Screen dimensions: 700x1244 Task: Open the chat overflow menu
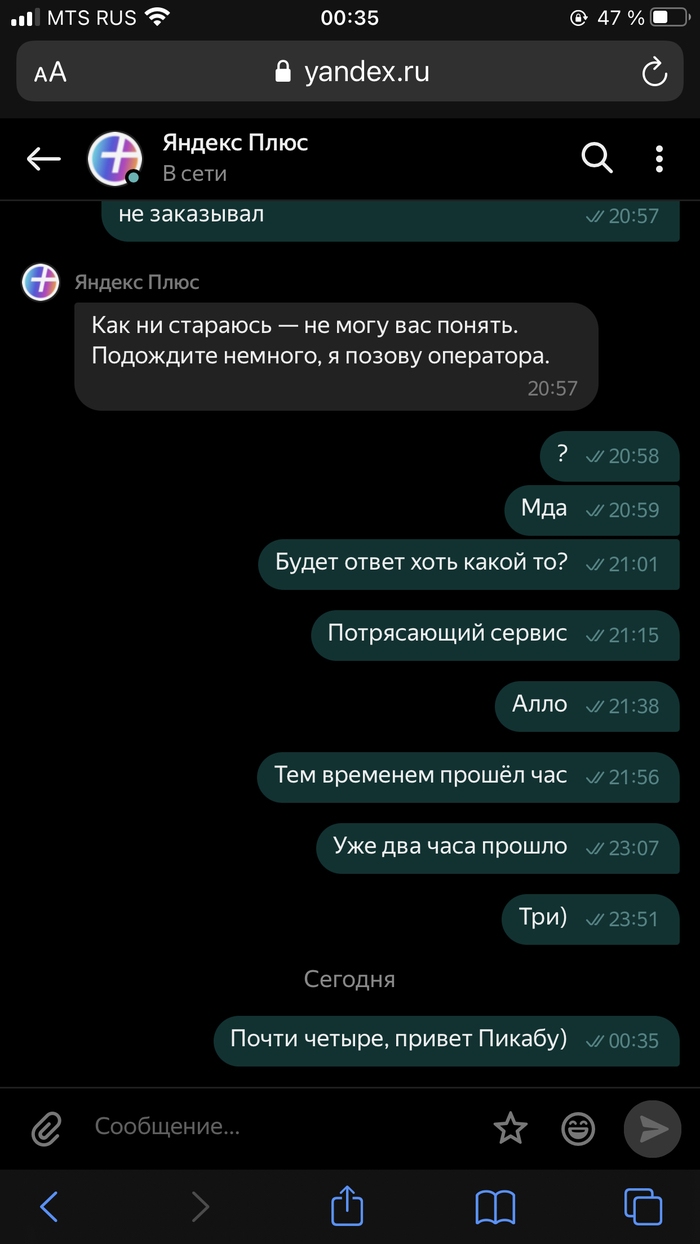[x=659, y=158]
